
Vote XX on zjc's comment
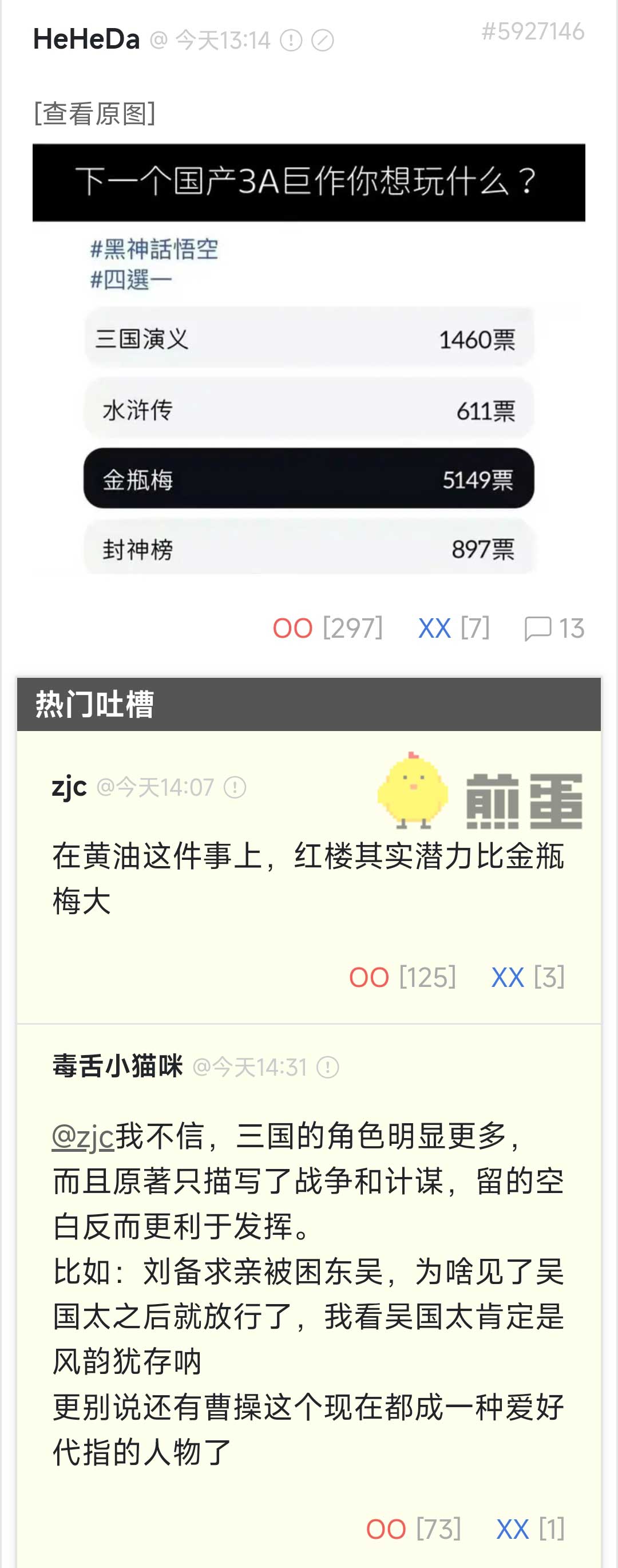click(x=508, y=978)
